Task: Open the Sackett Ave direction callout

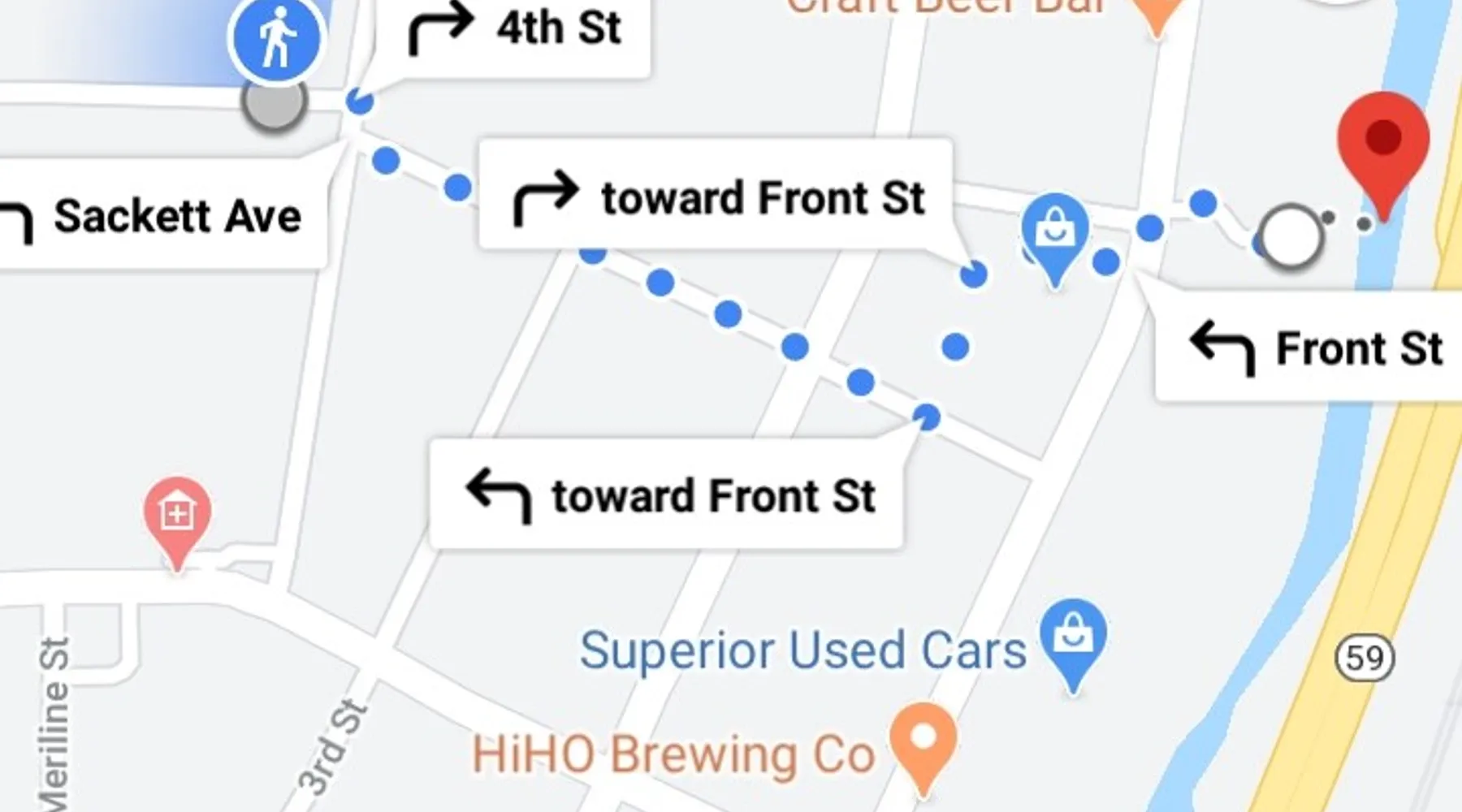Action: click(x=154, y=217)
